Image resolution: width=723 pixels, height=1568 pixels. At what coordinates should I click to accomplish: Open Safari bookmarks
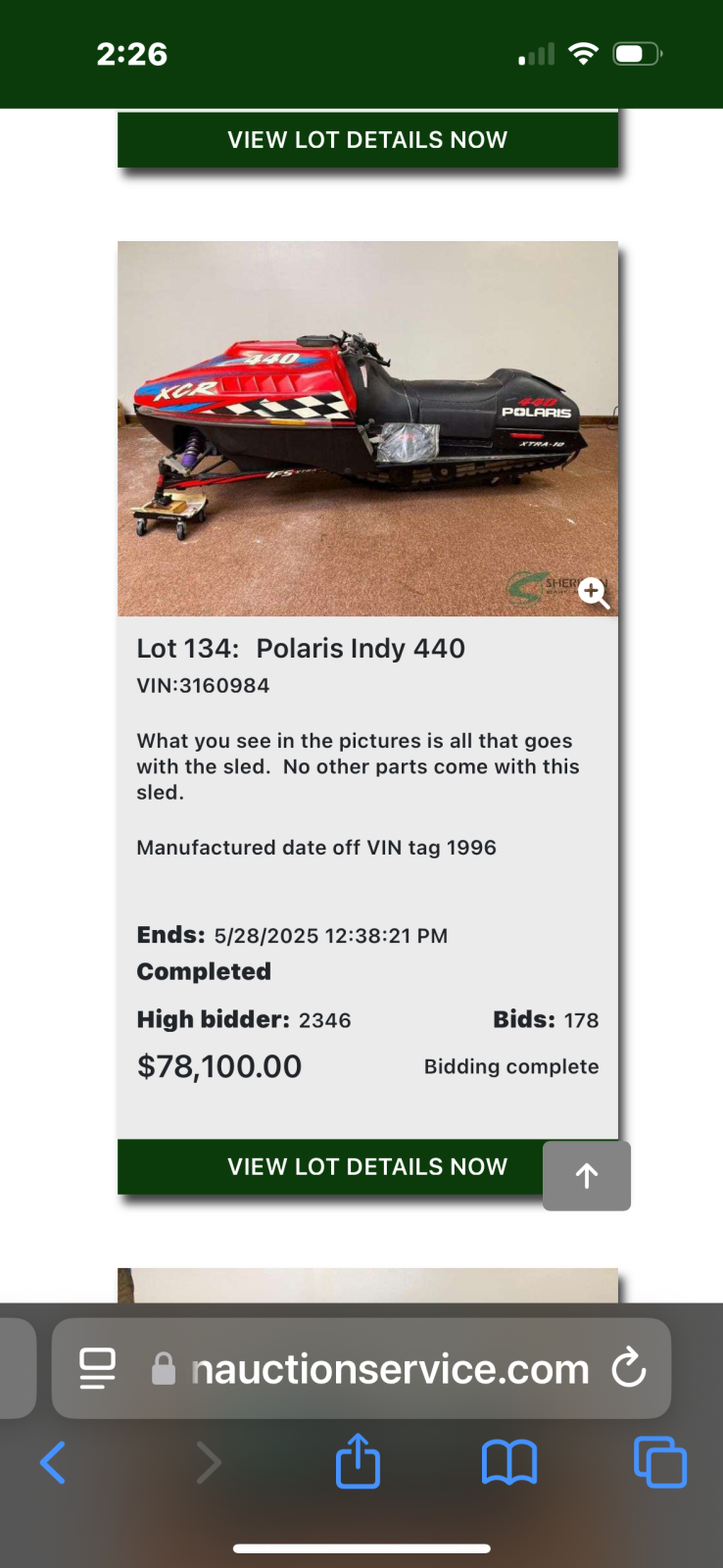click(x=509, y=1462)
